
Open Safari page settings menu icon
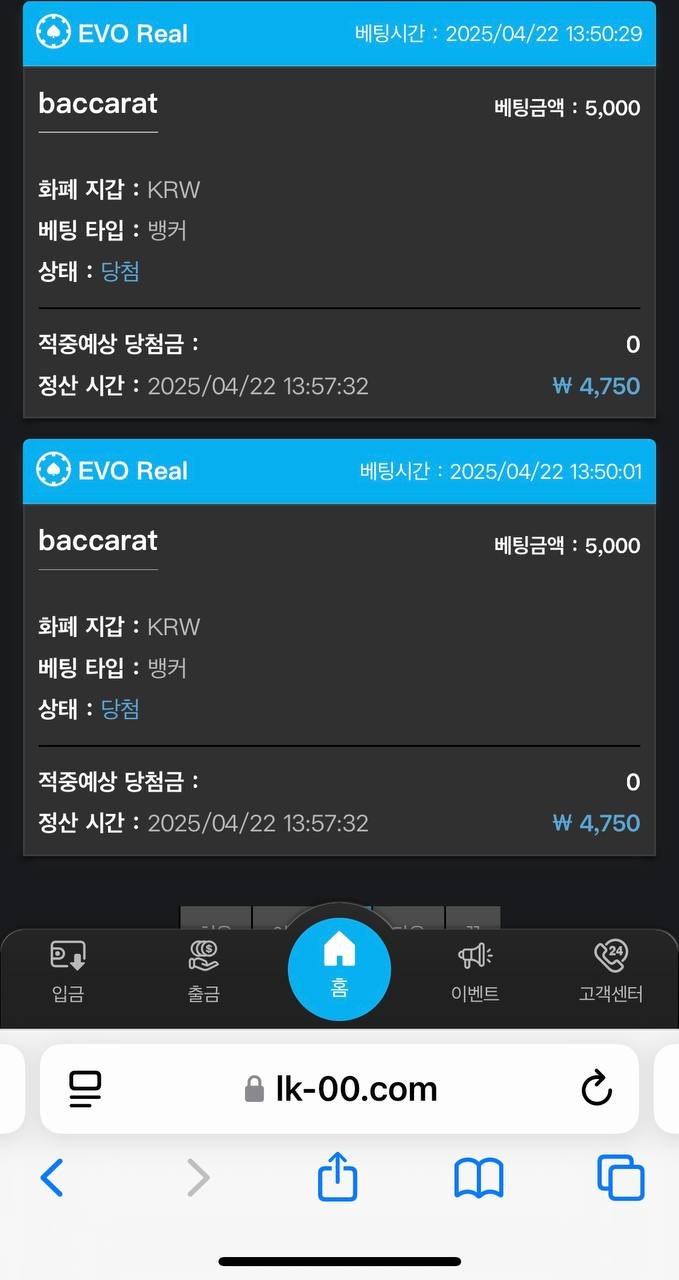pos(86,1089)
